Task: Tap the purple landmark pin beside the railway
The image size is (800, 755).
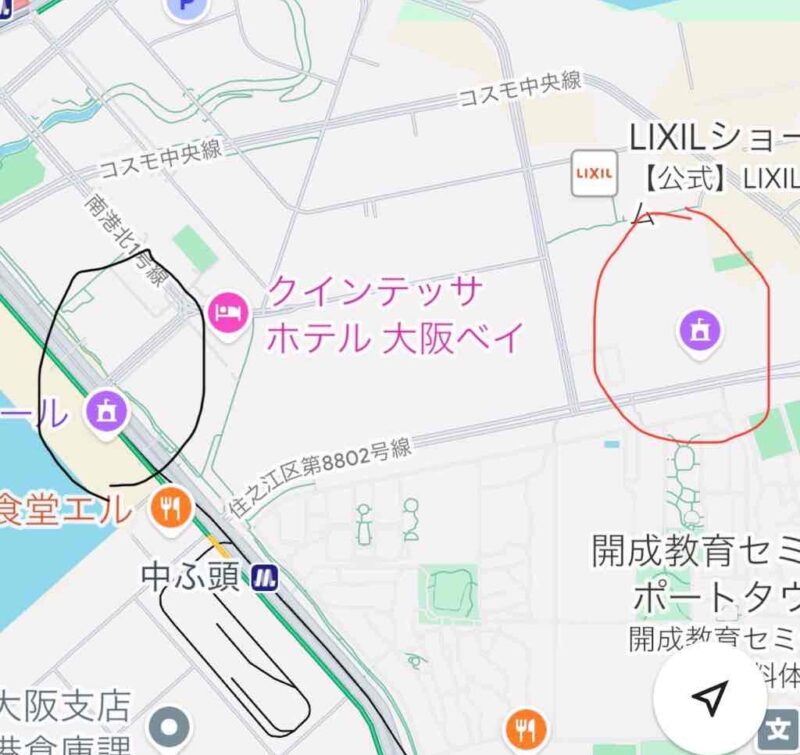Action: tap(107, 408)
